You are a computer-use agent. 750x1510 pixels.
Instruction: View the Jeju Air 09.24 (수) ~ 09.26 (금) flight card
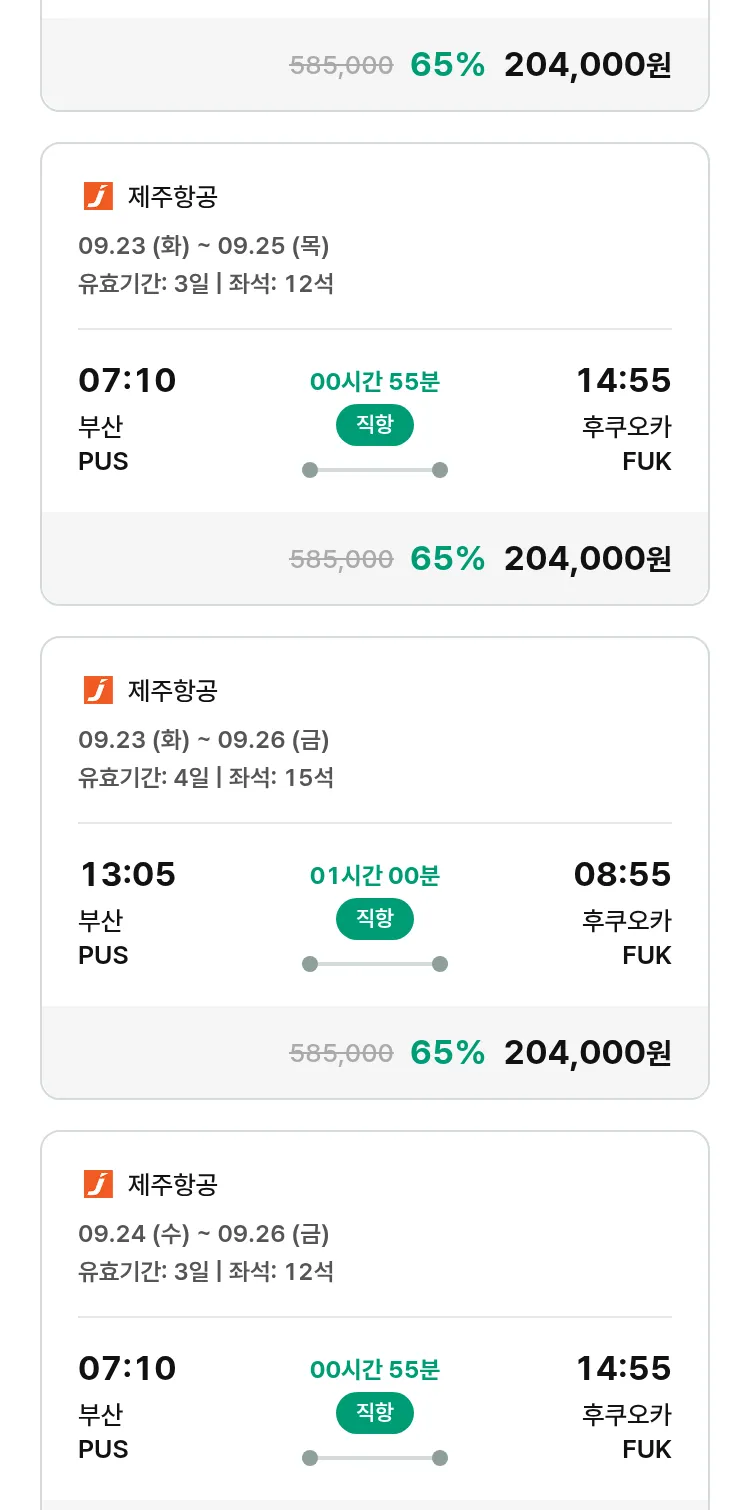(374, 1320)
